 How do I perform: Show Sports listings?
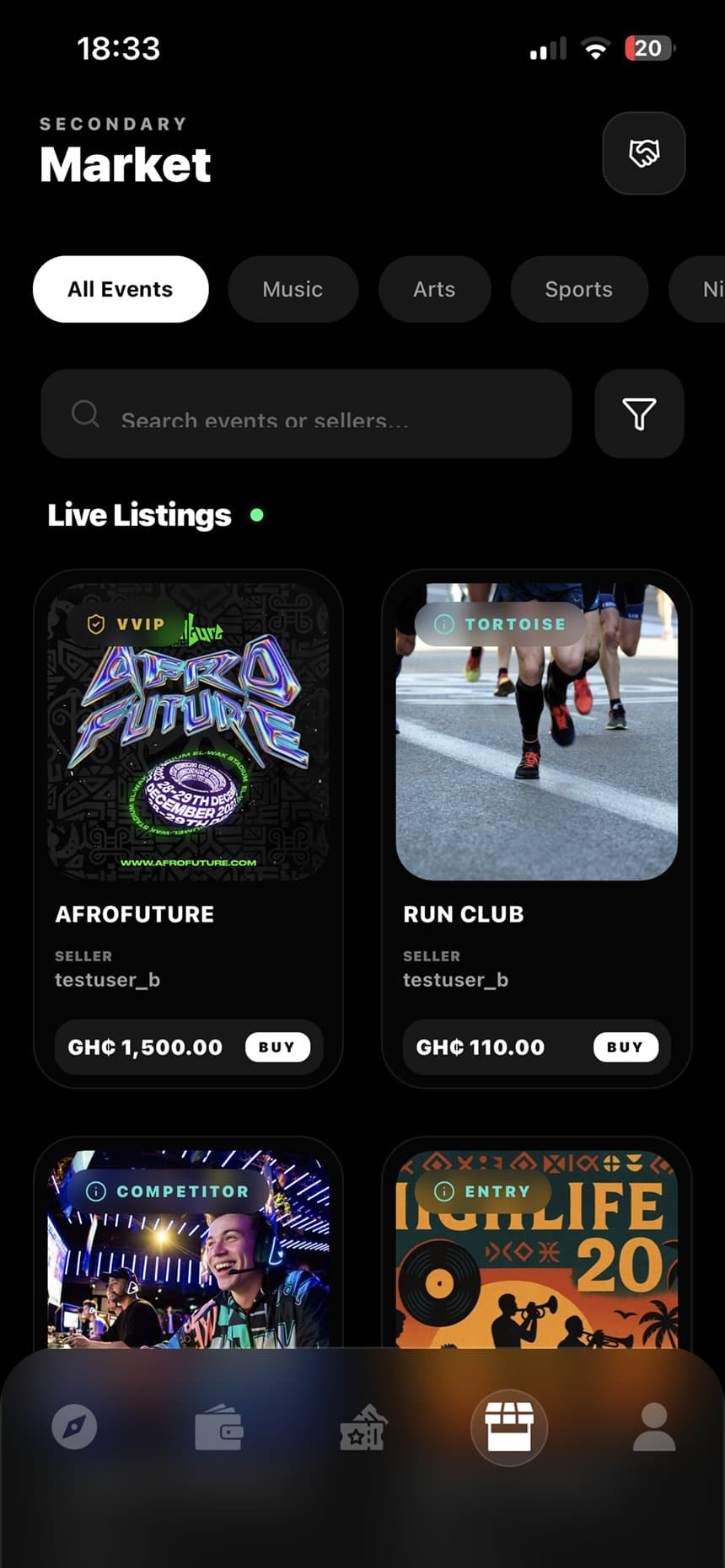(579, 289)
